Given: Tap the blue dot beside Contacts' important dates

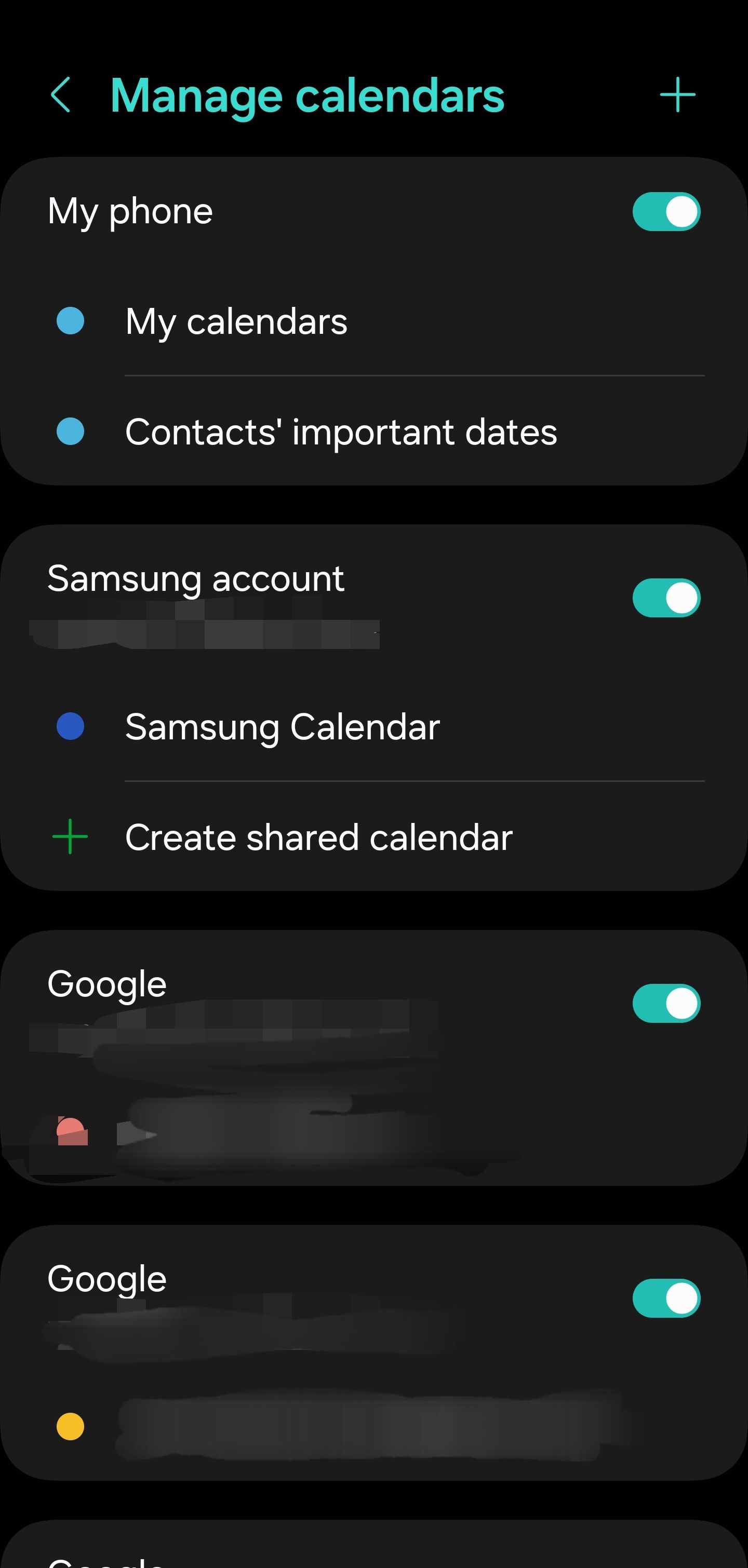Looking at the screenshot, I should point(70,432).
